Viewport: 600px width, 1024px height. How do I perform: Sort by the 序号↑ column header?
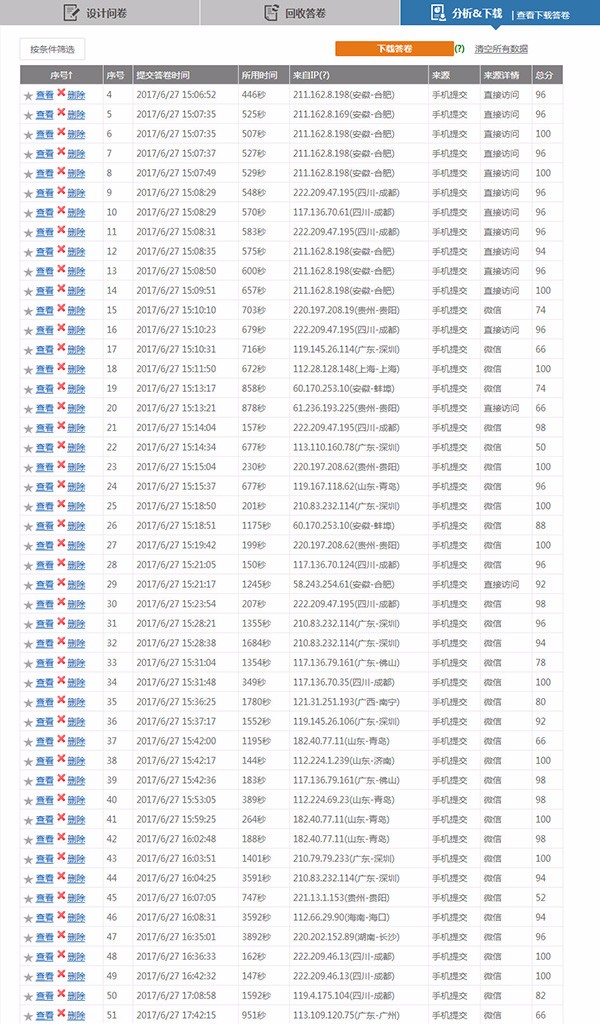(61, 75)
